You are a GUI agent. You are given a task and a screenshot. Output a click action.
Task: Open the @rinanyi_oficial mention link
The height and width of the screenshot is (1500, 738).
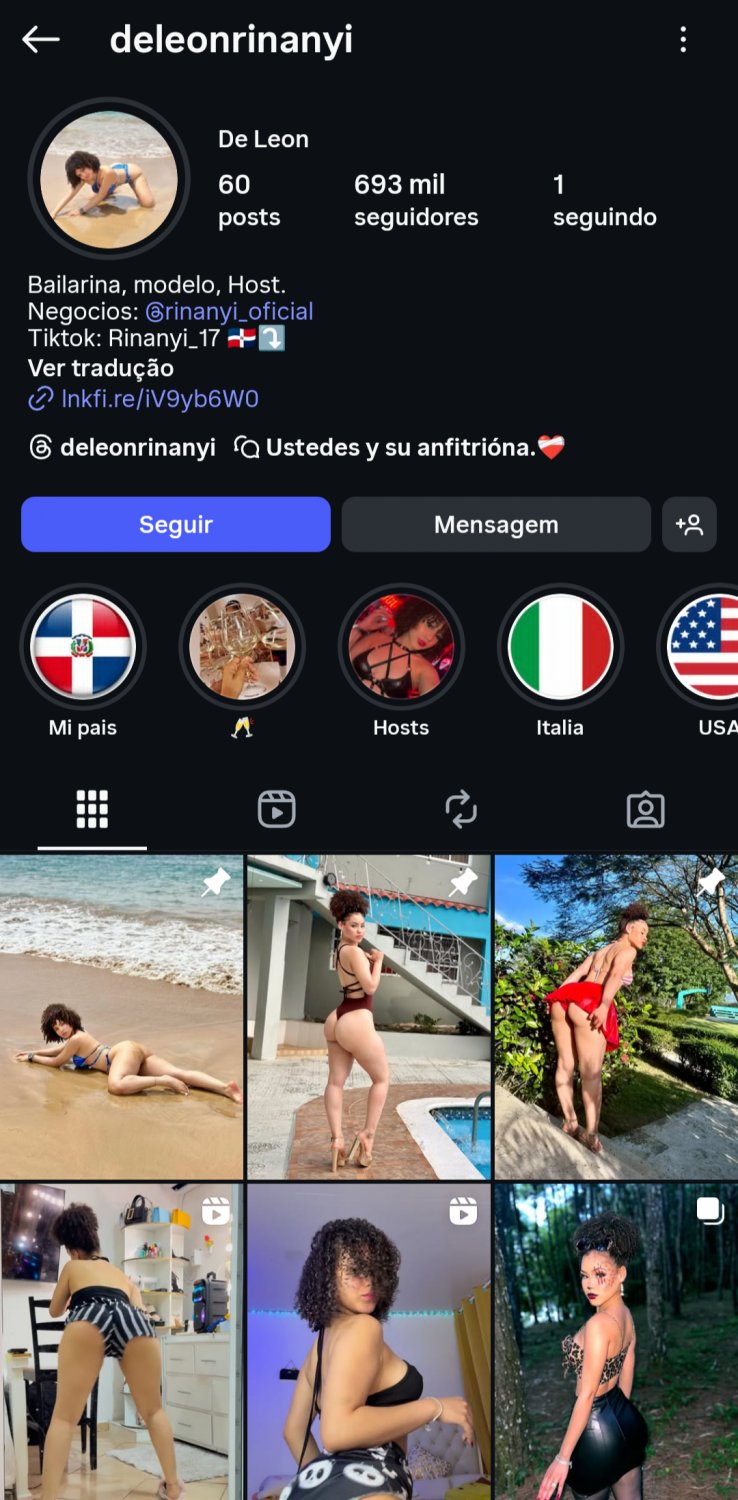pos(229,311)
